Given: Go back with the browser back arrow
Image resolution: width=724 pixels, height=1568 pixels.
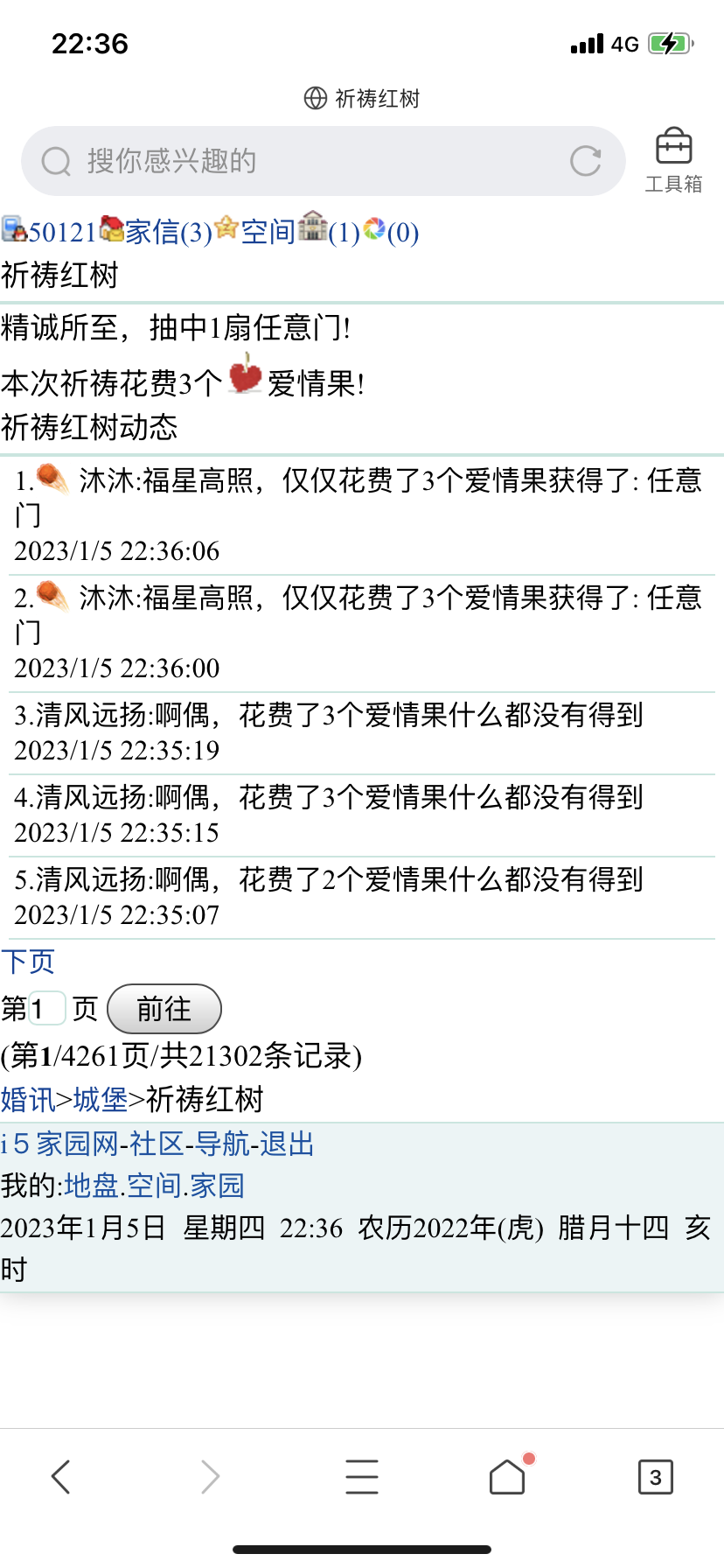Looking at the screenshot, I should (x=60, y=1476).
